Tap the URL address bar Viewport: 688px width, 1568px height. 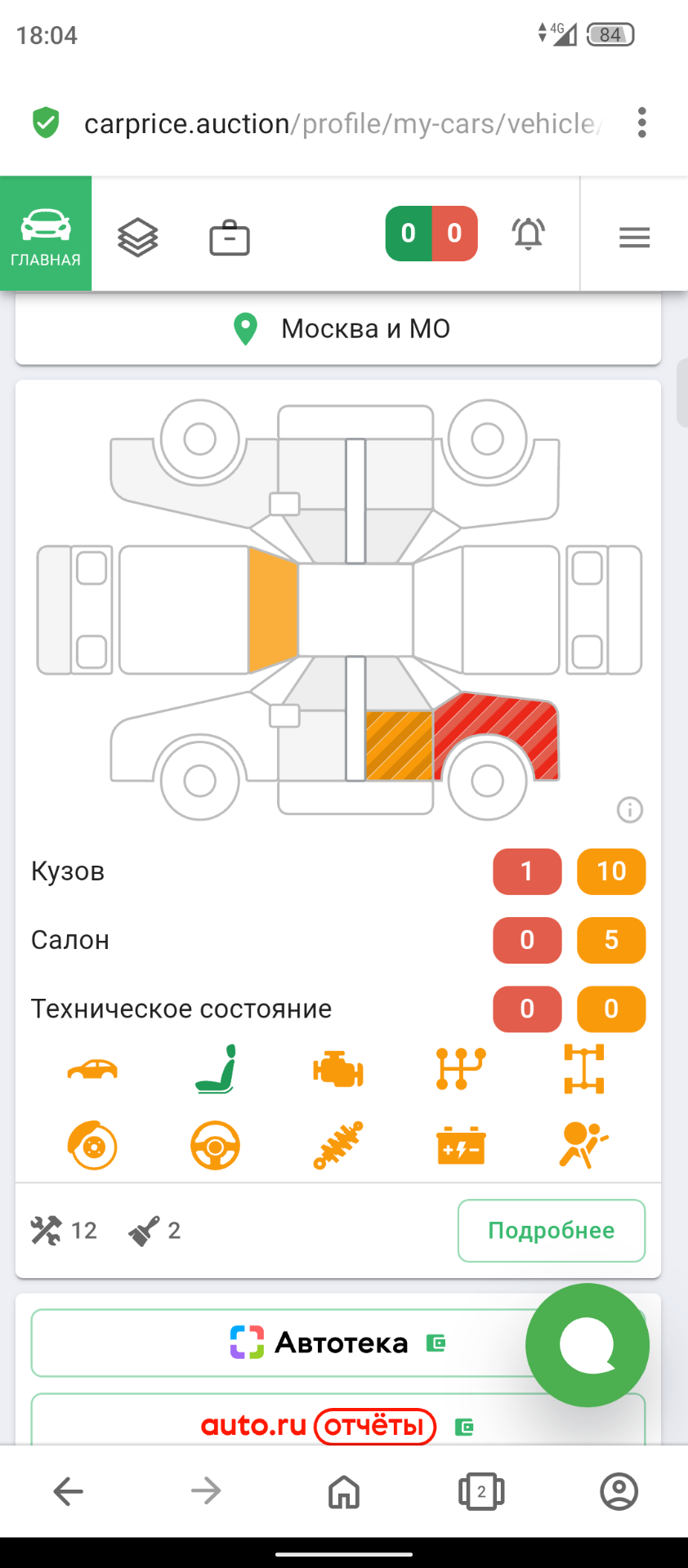[343, 124]
